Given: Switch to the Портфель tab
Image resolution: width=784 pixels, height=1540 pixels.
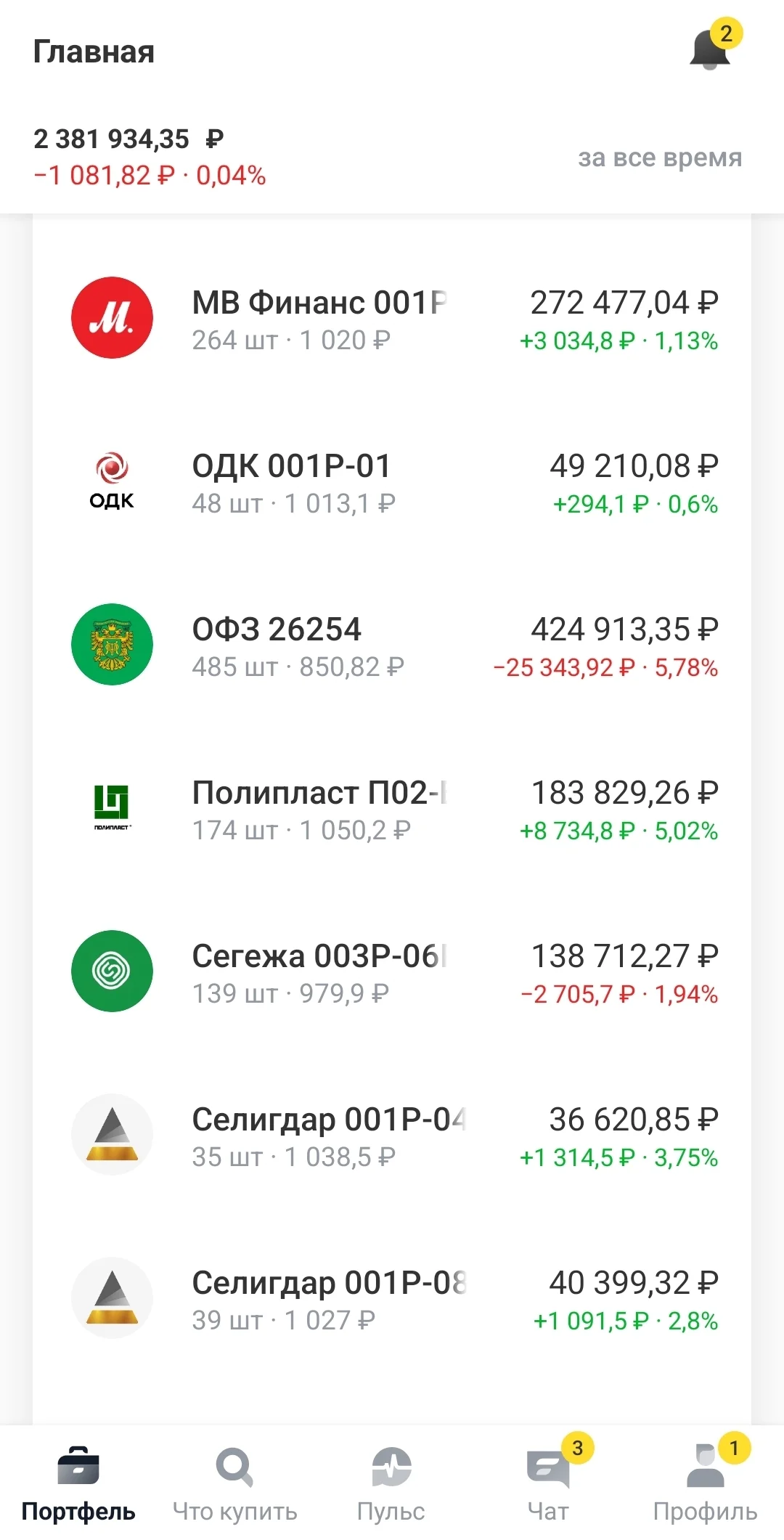Looking at the screenshot, I should tap(78, 1483).
